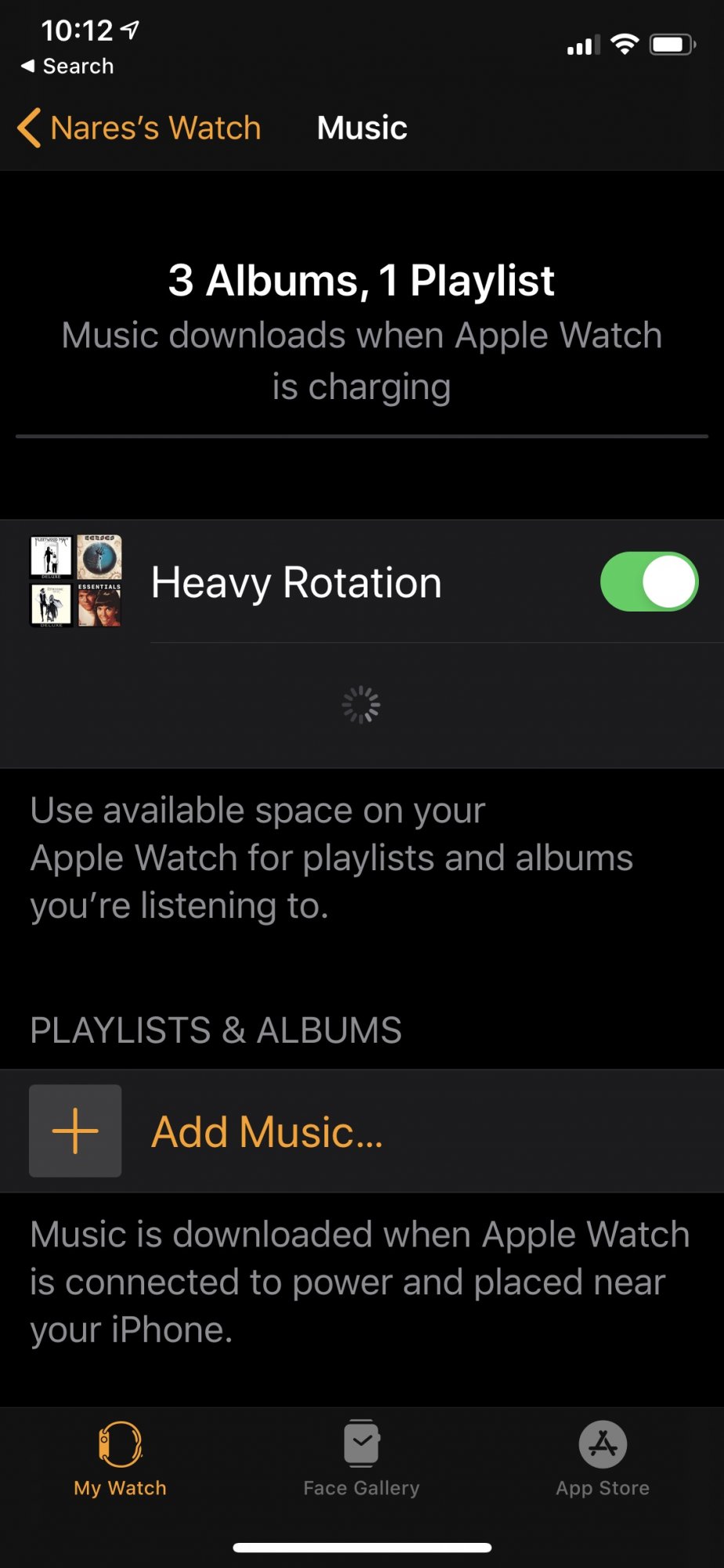724x1568 pixels.
Task: Switch to the Face Gallery tab
Action: [361, 1458]
